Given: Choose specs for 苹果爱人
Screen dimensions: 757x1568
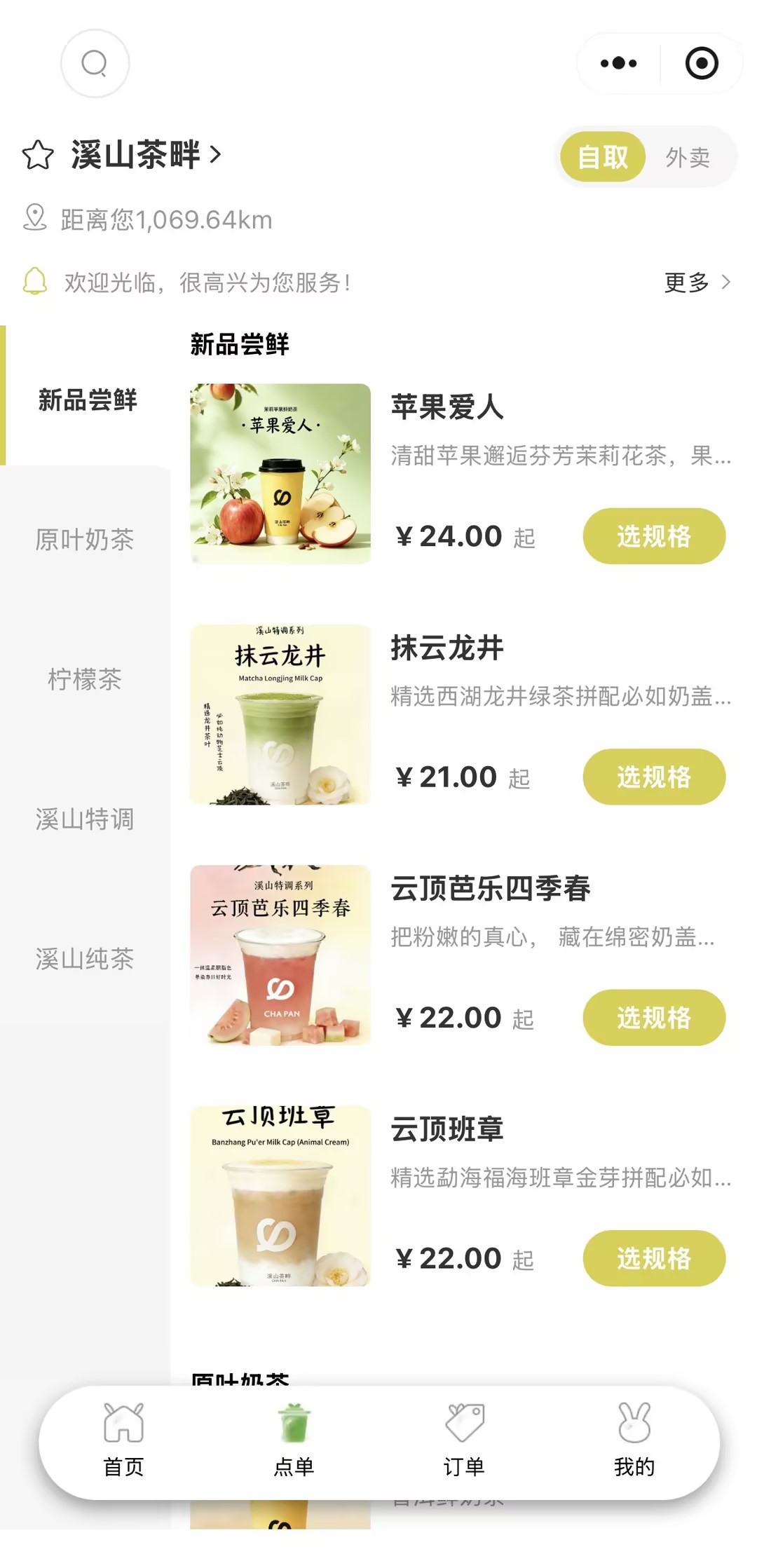Looking at the screenshot, I should tap(653, 536).
